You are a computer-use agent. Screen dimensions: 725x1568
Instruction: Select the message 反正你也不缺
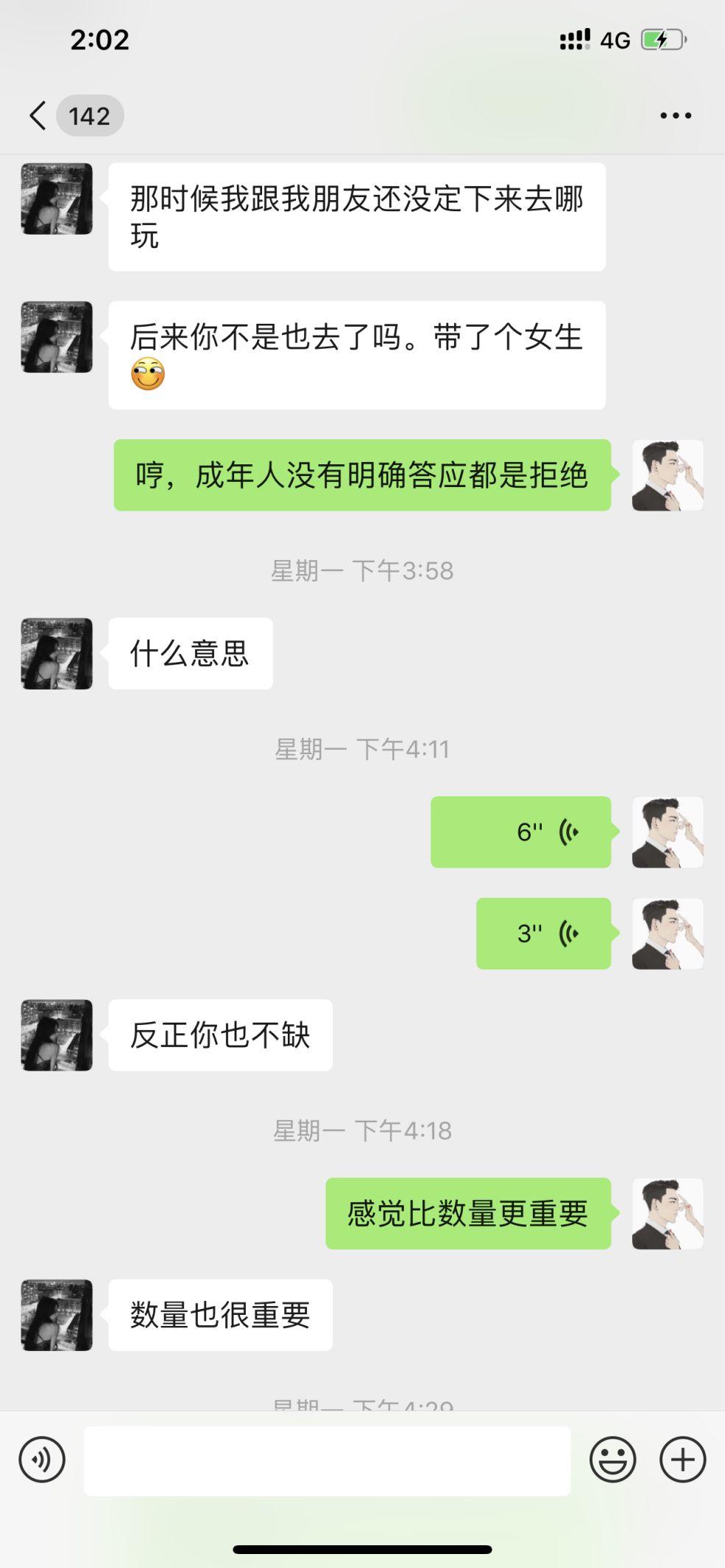tap(220, 1035)
